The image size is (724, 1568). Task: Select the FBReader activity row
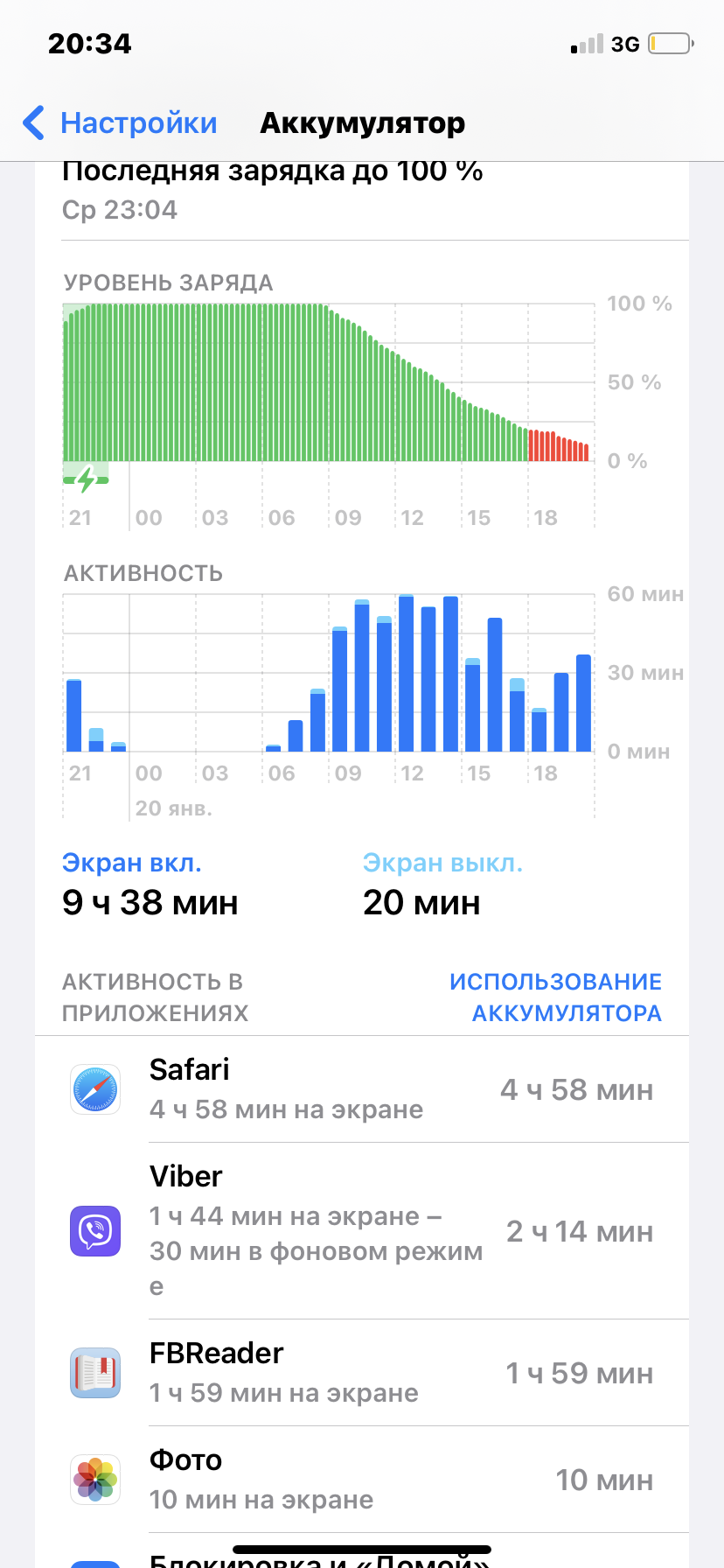click(x=362, y=1373)
